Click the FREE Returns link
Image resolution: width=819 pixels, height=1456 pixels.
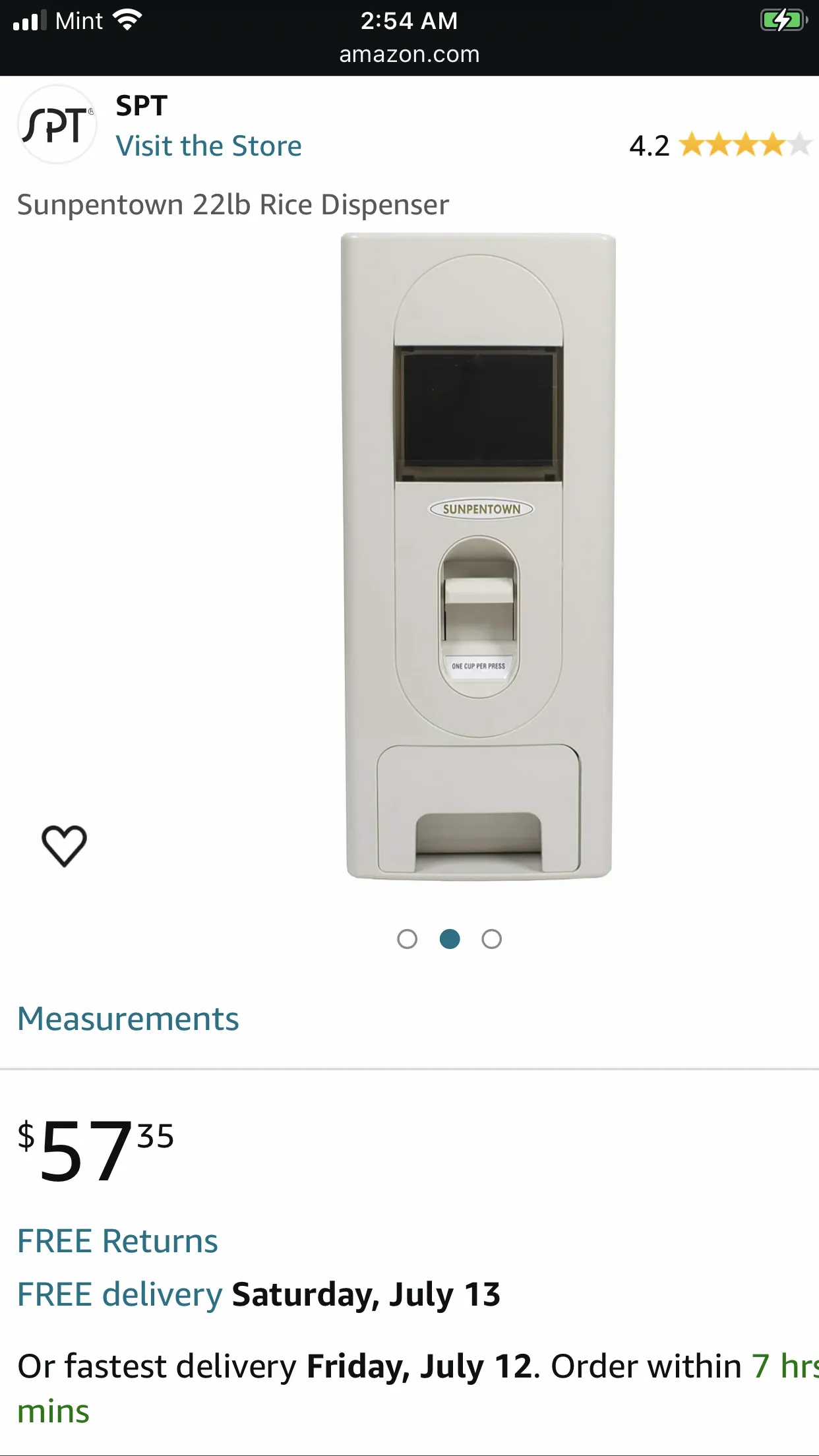[117, 1240]
